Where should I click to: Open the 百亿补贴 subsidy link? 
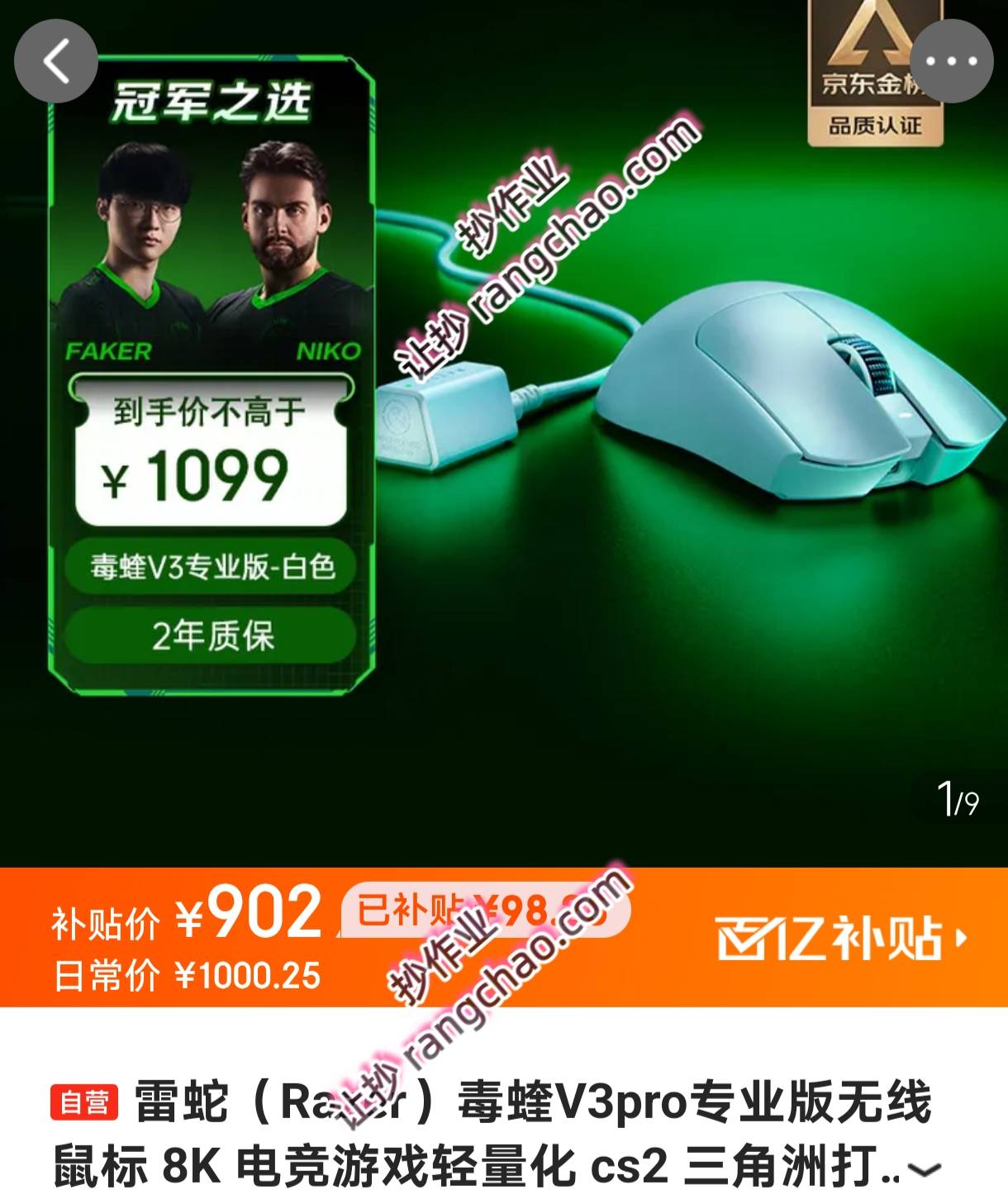click(x=841, y=938)
